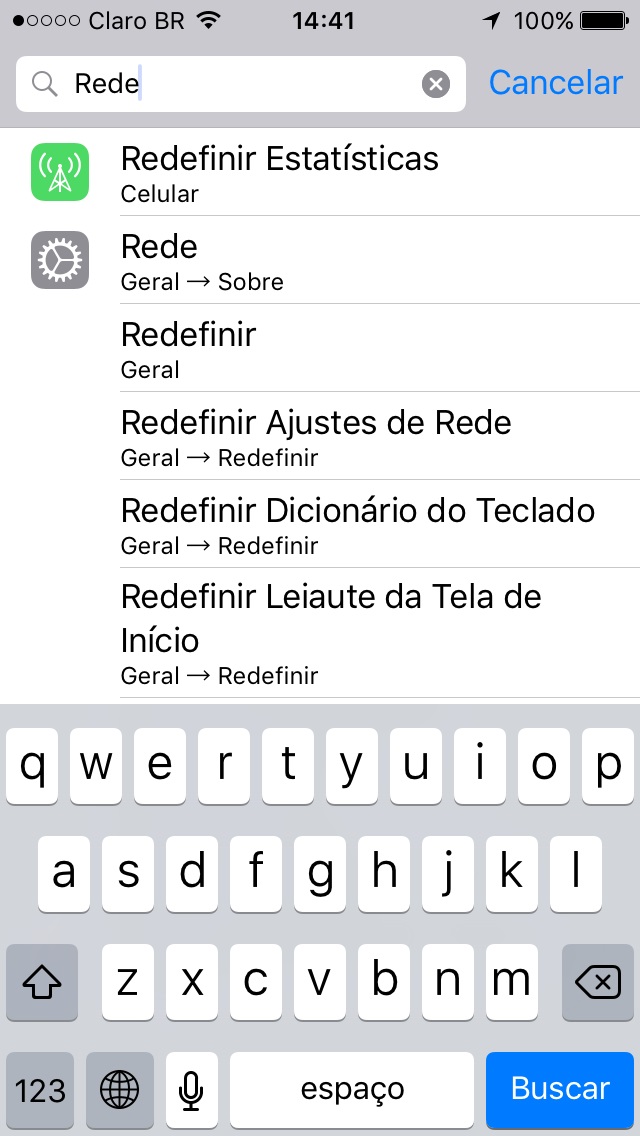Start dictation with the microphone key

click(x=191, y=1089)
